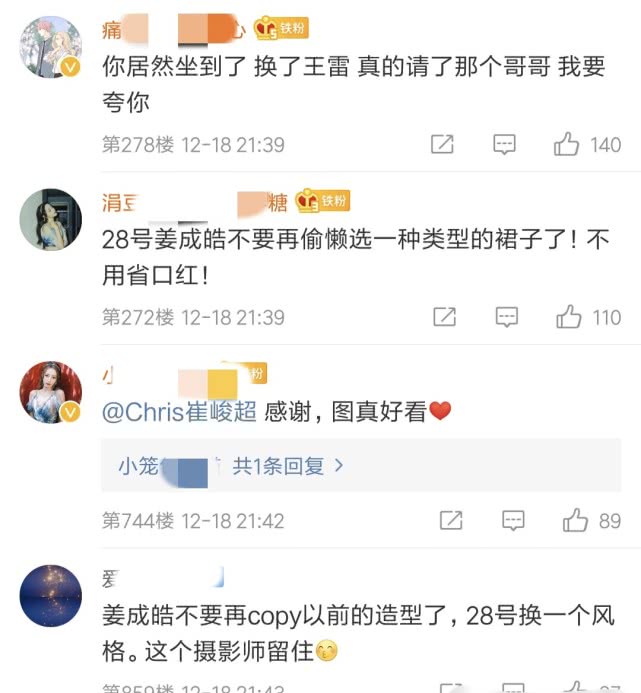Reply to the comment on floor 第278楼
The image size is (641, 693).
pyautogui.click(x=505, y=145)
